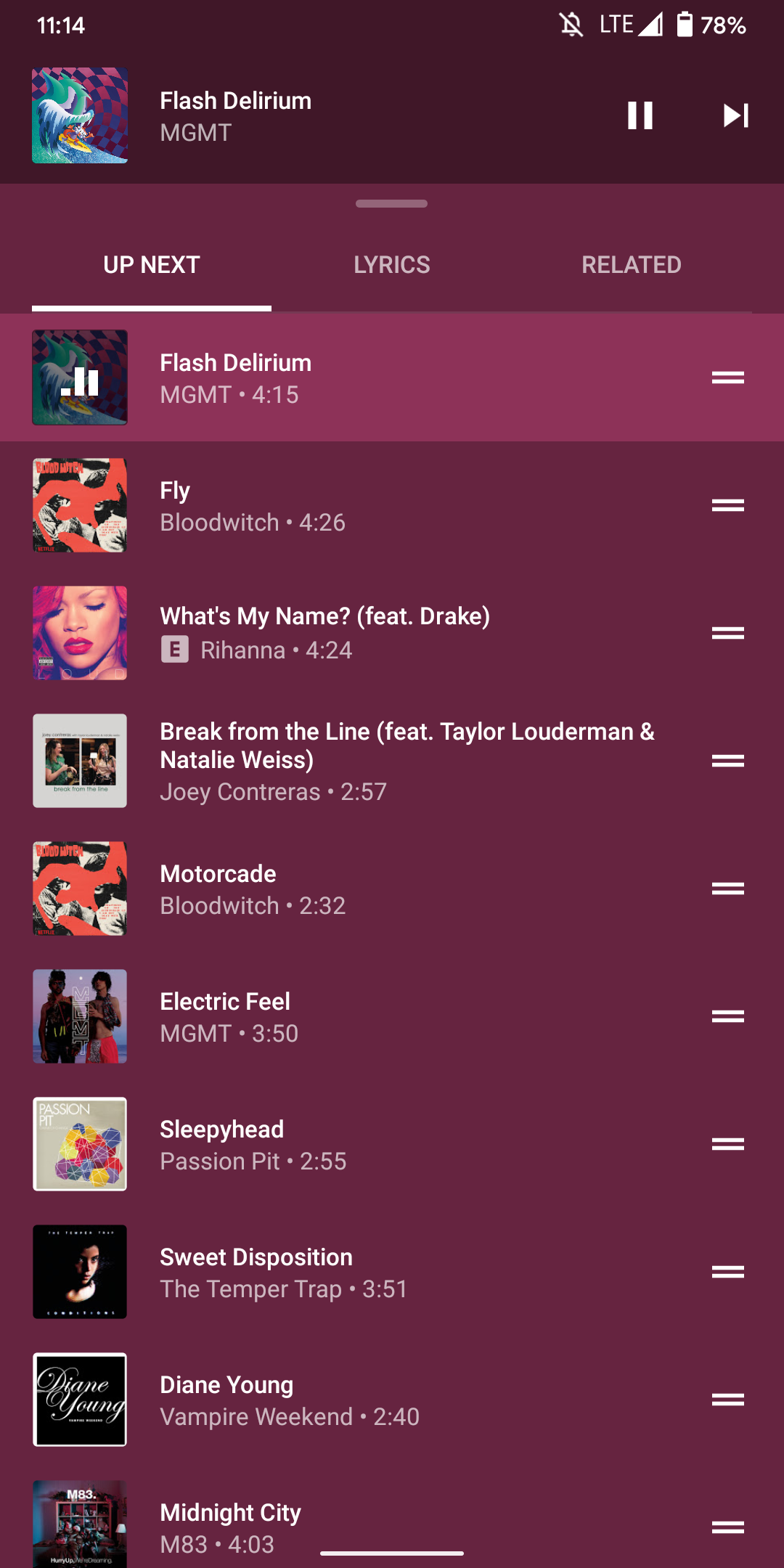Grab the reorder handle for Break from the Line

[728, 761]
